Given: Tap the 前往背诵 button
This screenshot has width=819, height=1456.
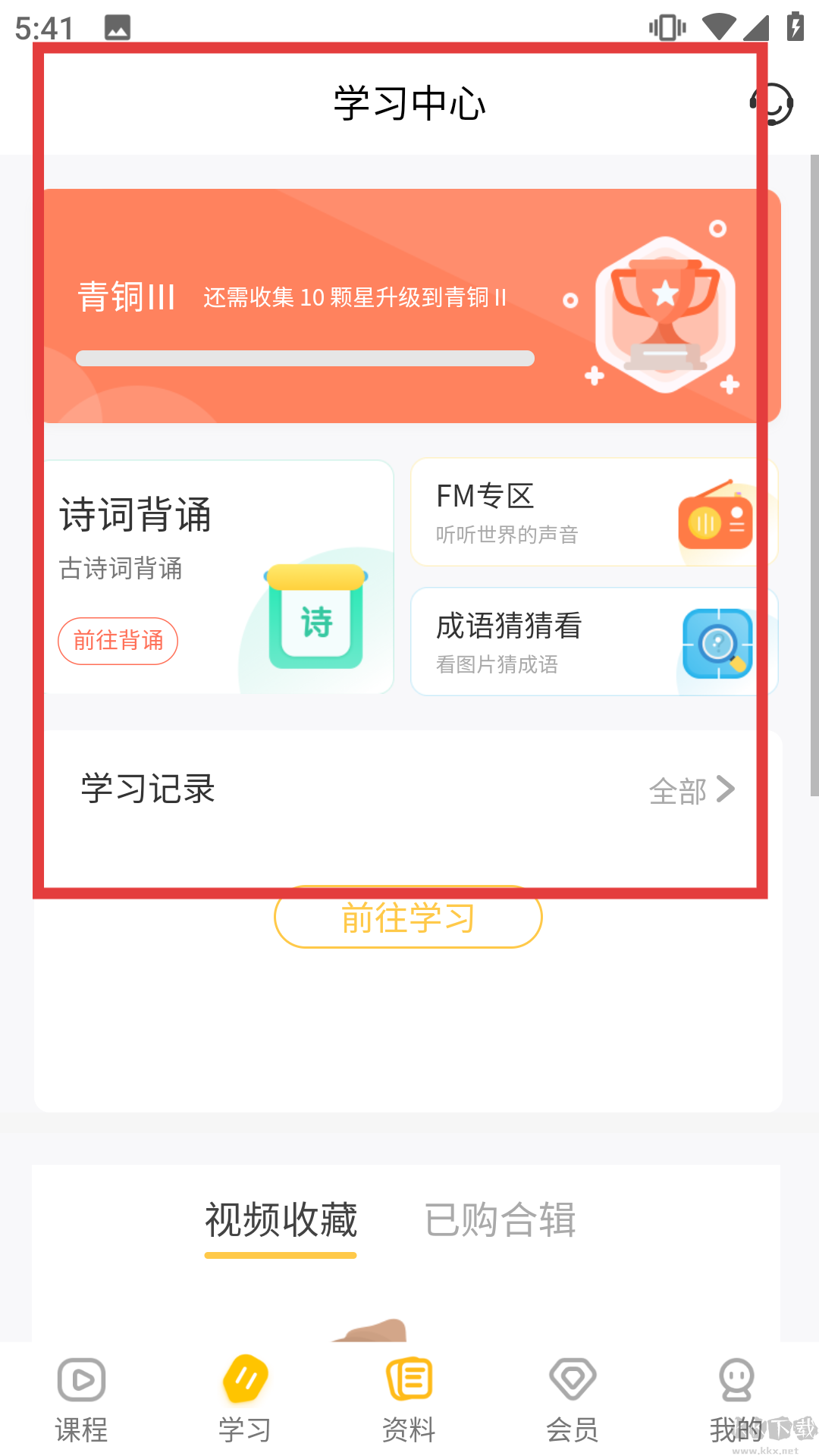Looking at the screenshot, I should [118, 641].
